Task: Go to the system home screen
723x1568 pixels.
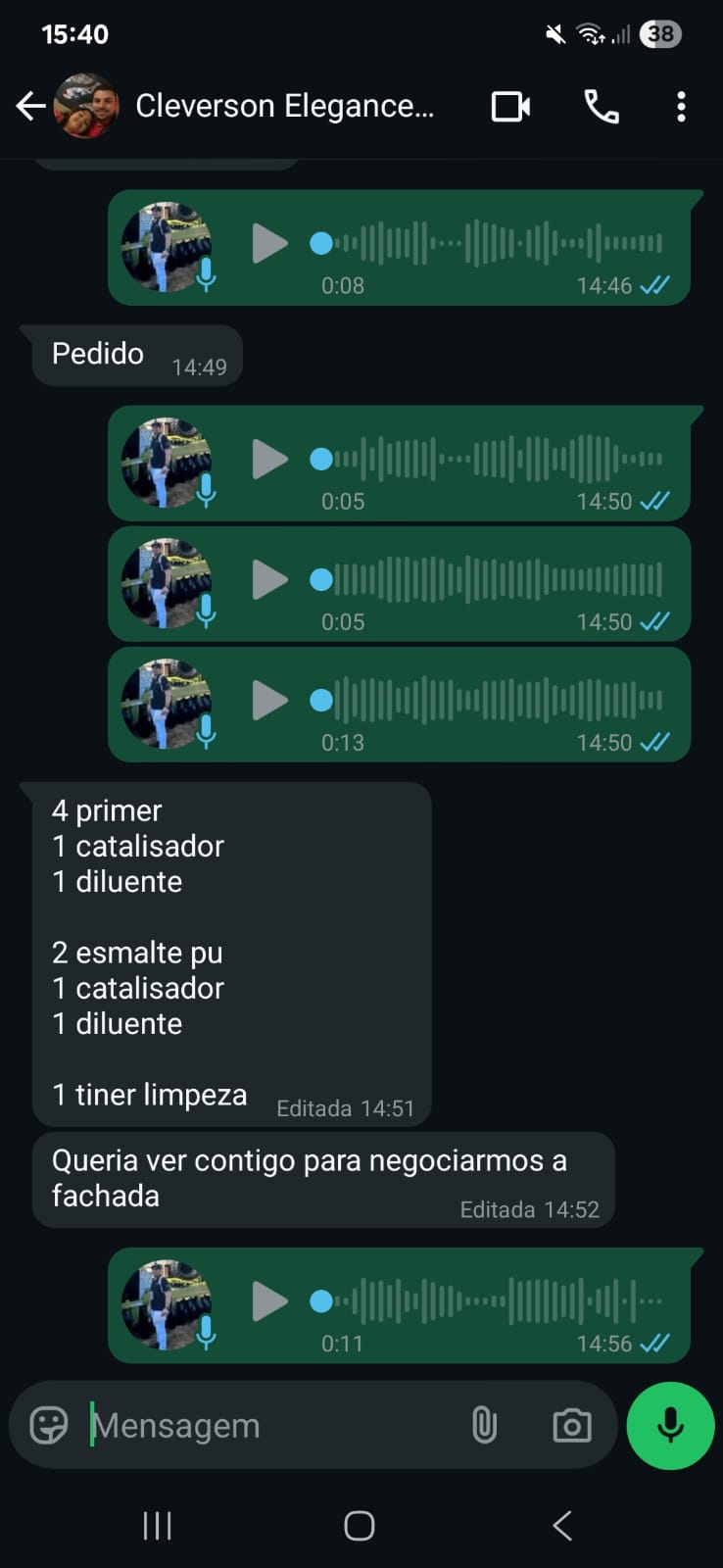Action: coord(360,1525)
